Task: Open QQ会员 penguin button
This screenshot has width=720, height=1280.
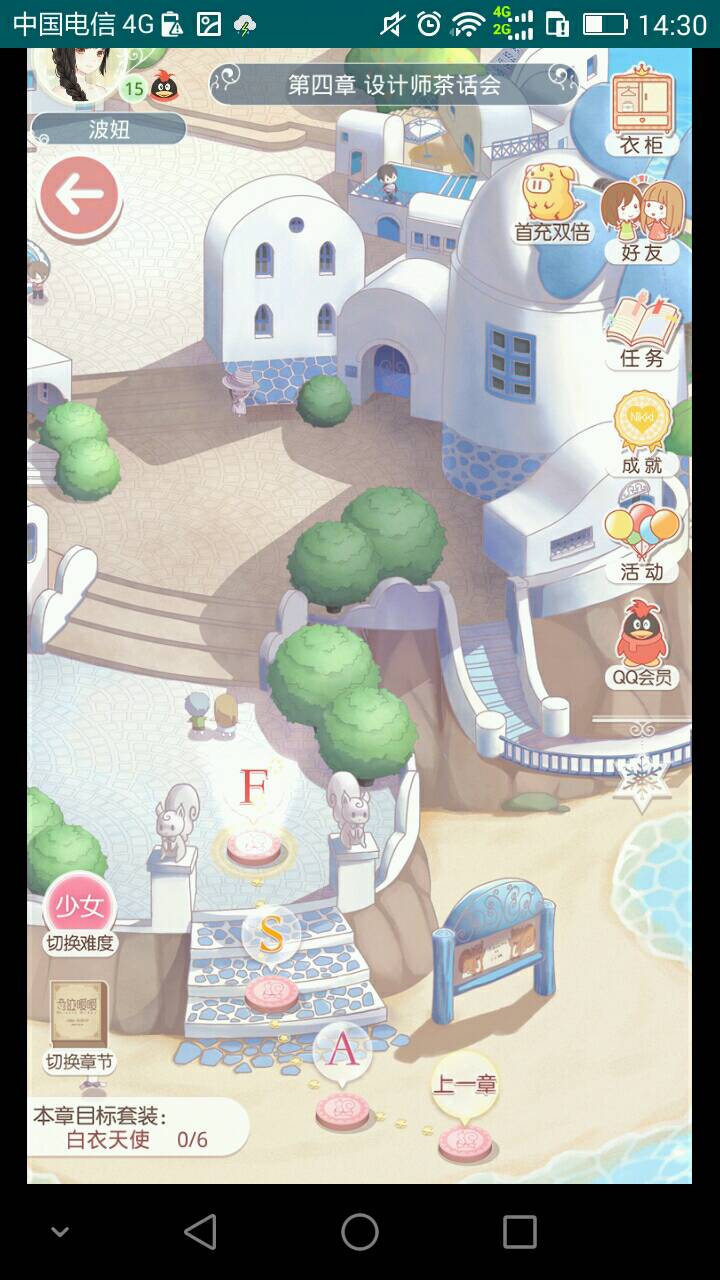Action: click(642, 645)
